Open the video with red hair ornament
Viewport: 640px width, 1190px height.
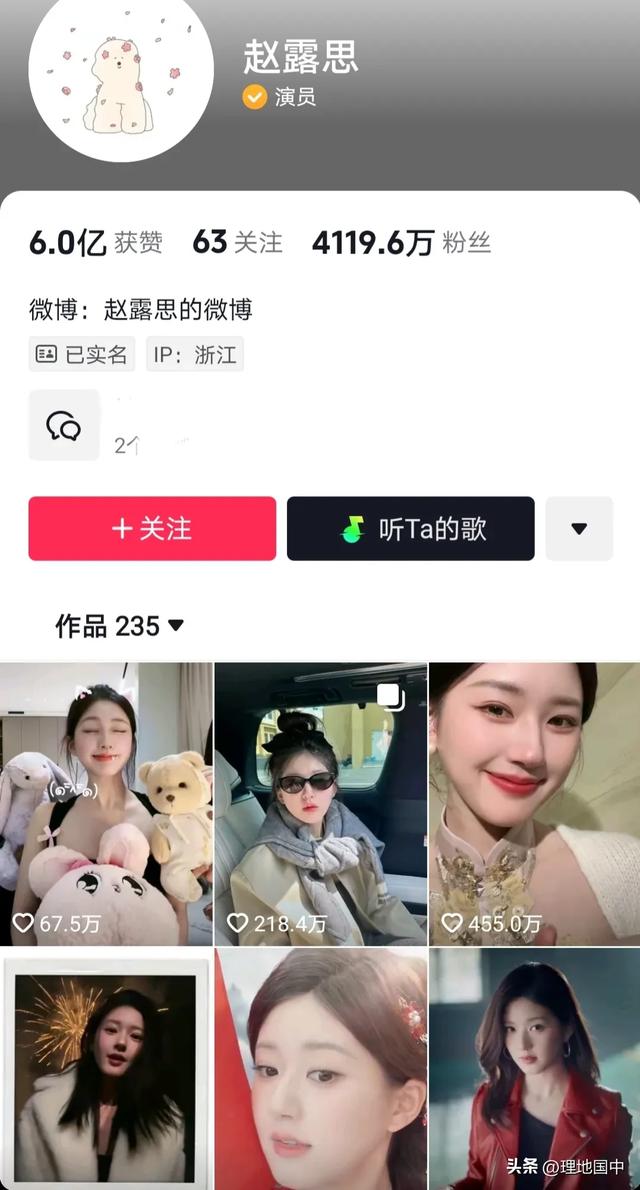(320, 1069)
